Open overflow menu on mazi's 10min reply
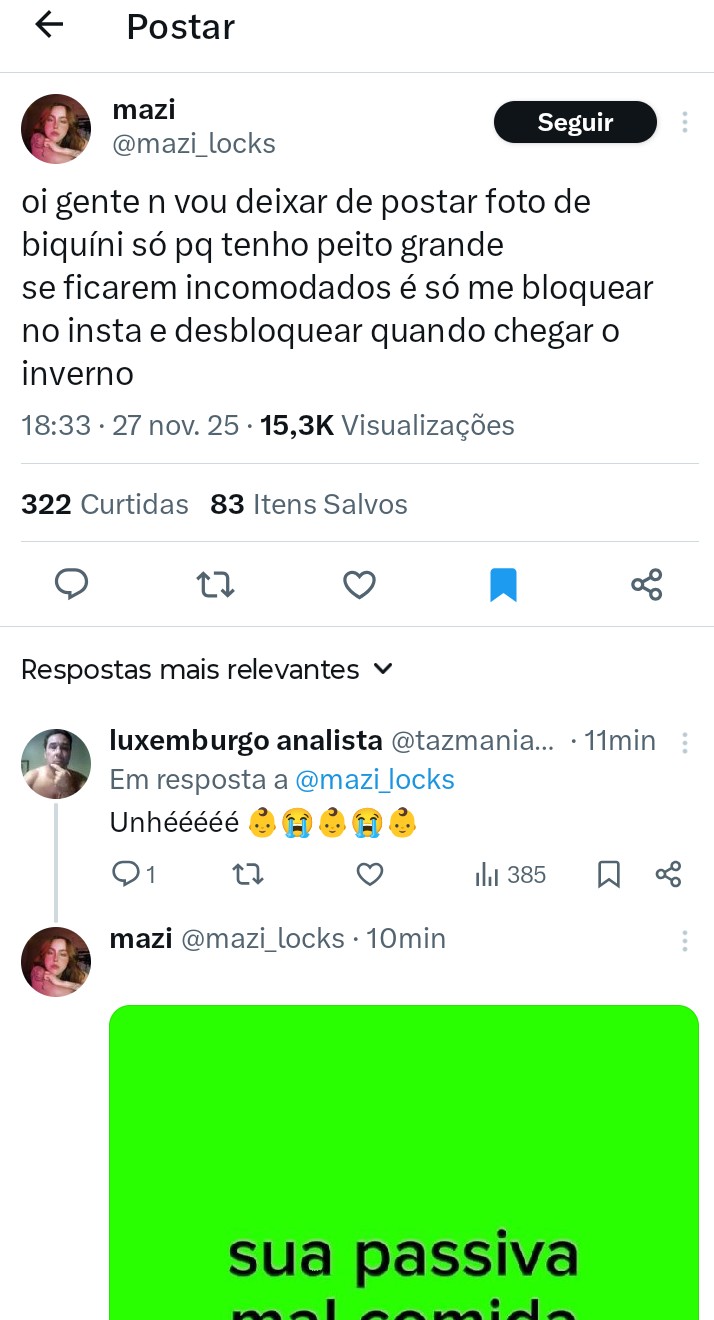 pyautogui.click(x=685, y=941)
